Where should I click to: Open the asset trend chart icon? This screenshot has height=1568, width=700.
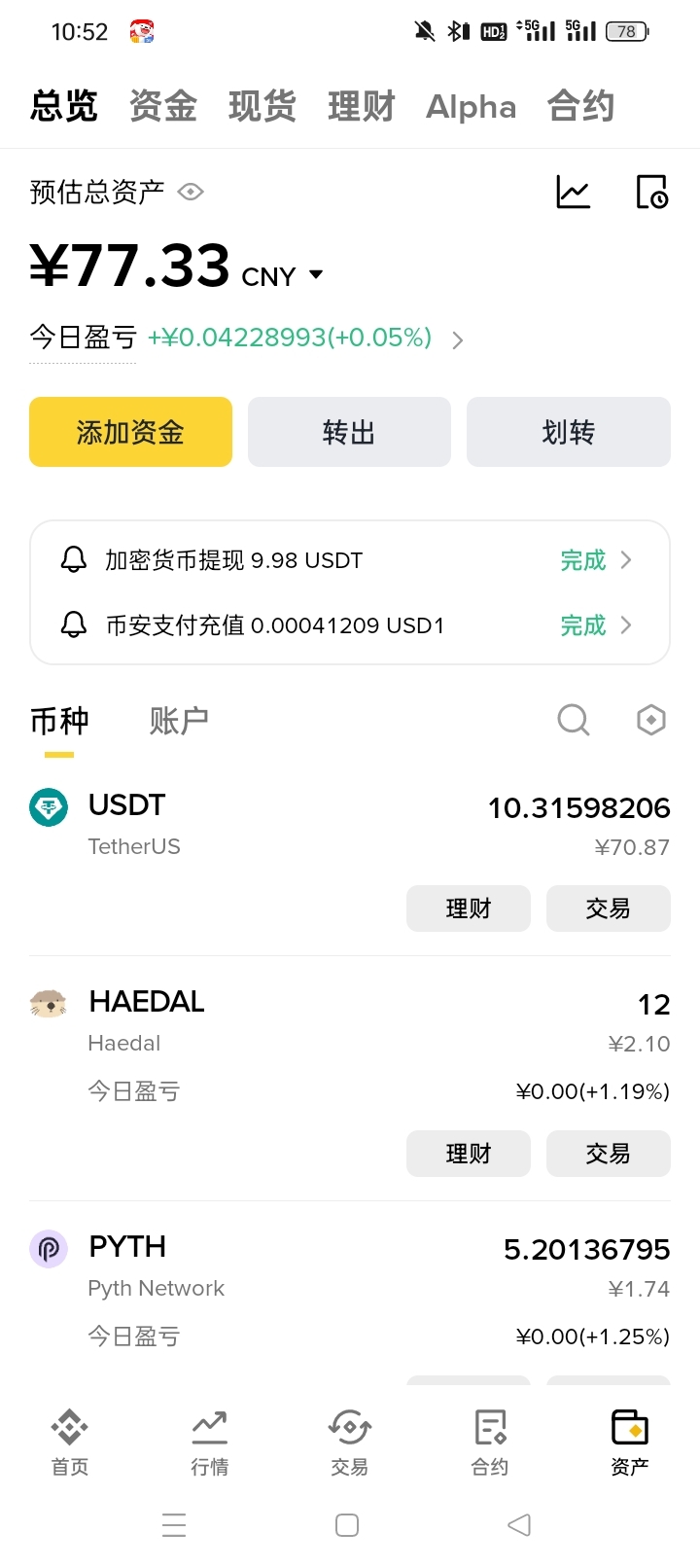point(574,192)
